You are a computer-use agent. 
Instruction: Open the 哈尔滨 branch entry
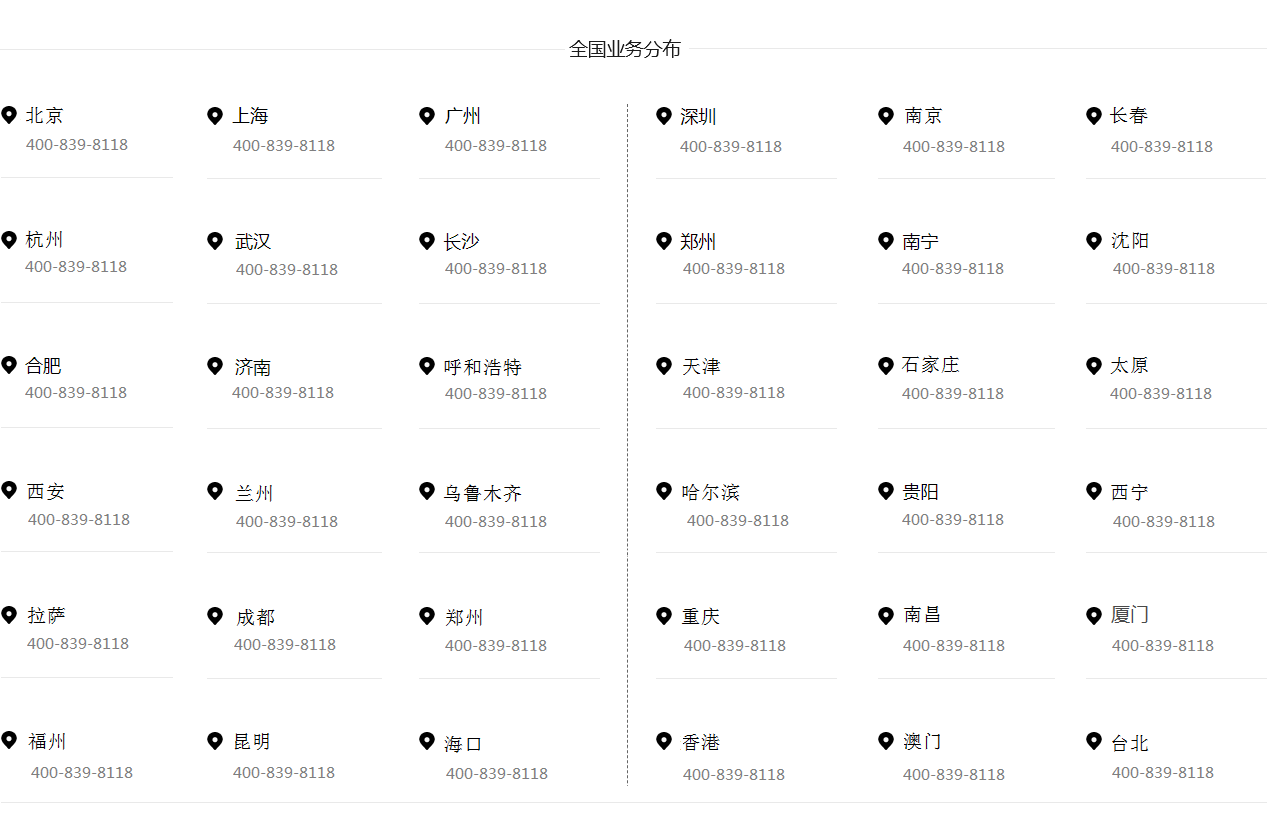710,492
